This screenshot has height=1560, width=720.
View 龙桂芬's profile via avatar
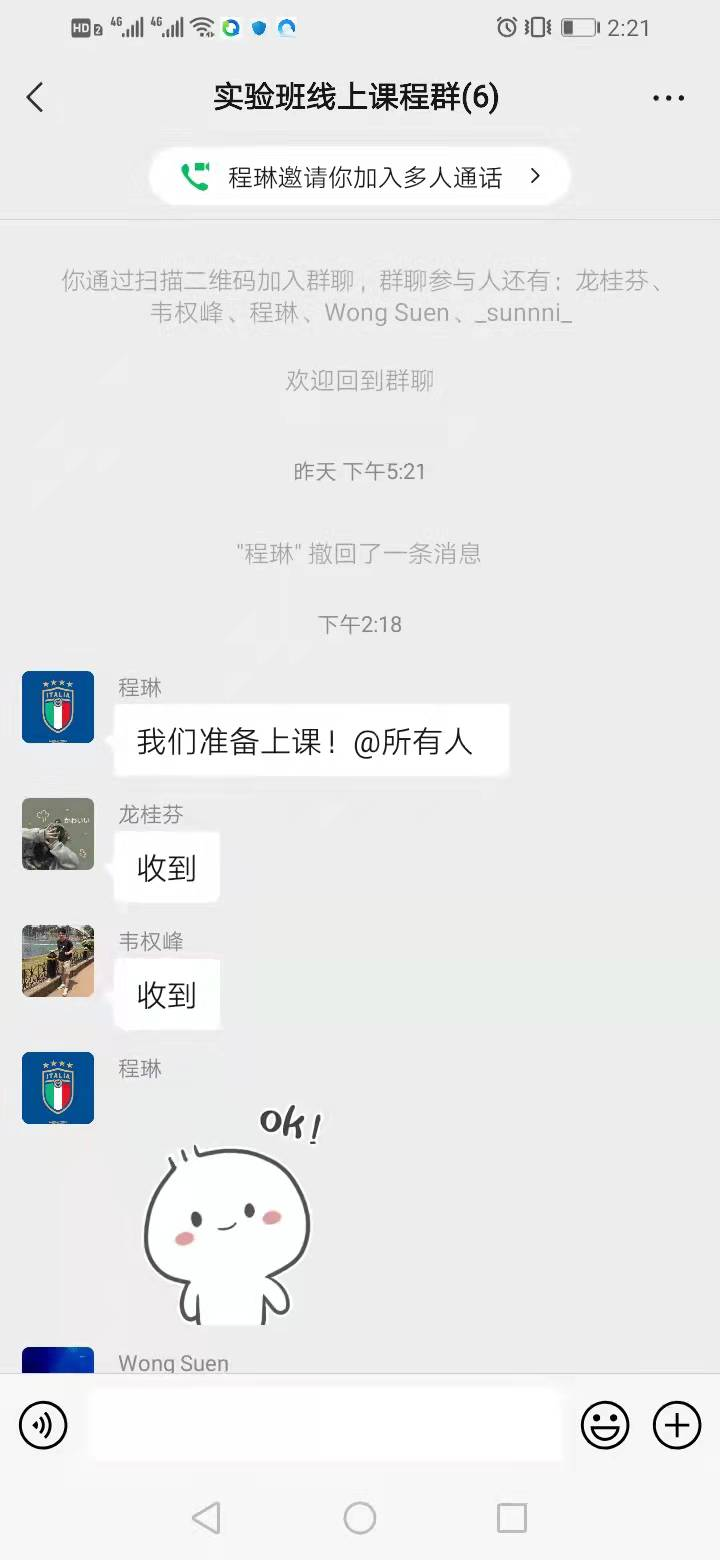point(58,833)
